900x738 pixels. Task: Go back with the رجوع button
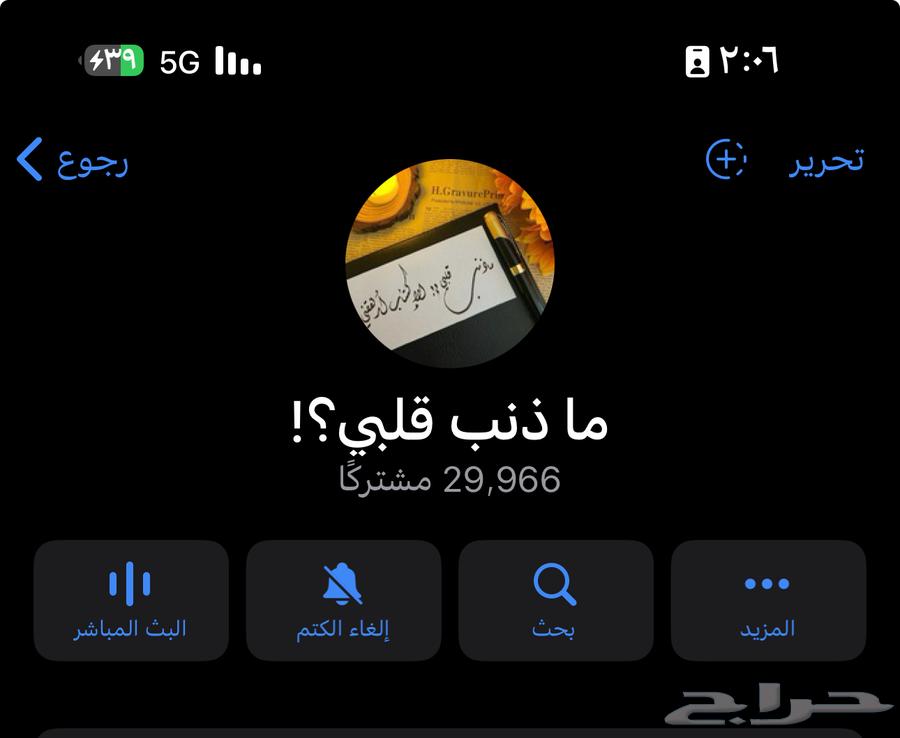point(72,160)
